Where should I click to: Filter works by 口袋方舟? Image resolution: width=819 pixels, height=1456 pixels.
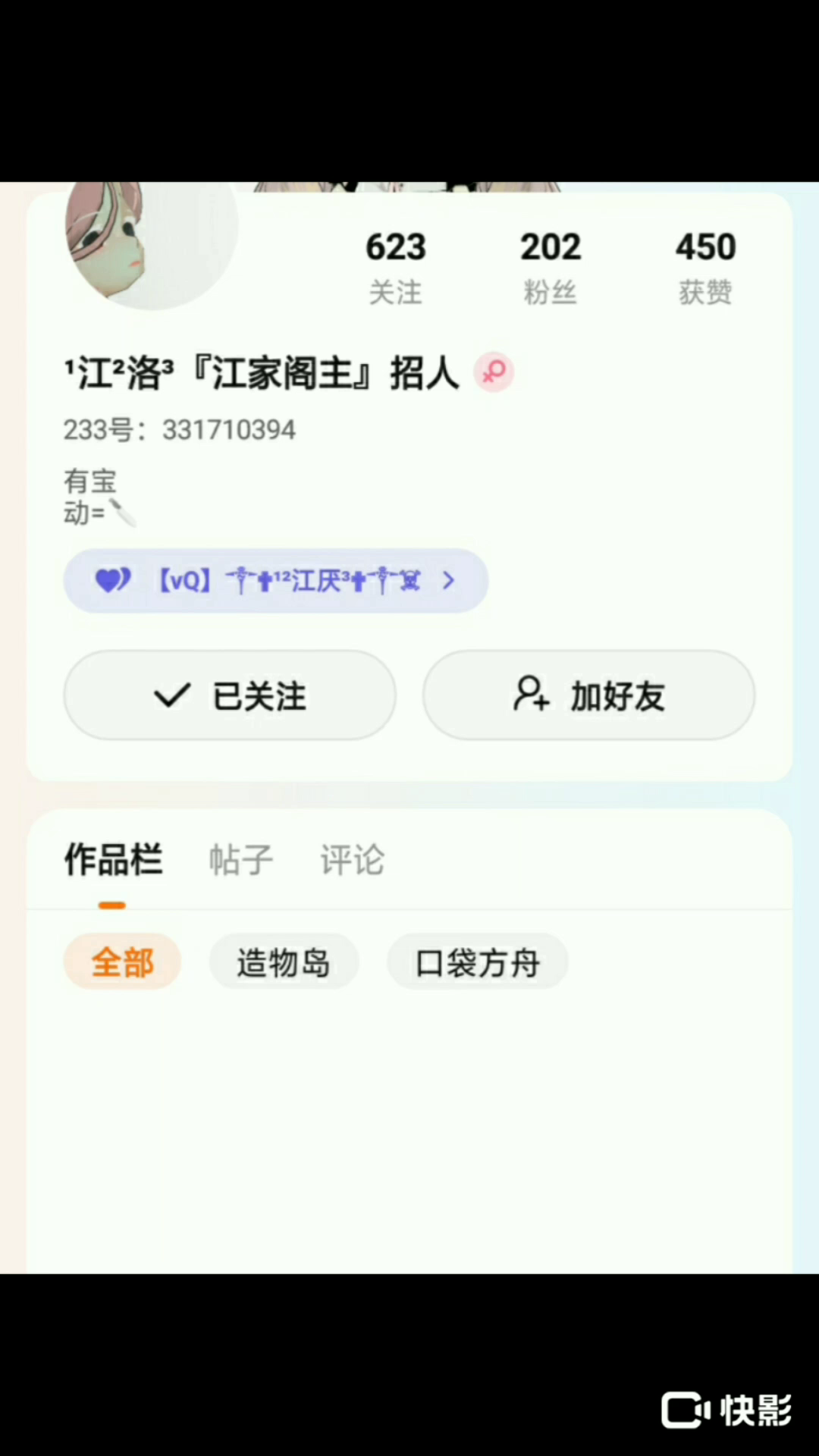[477, 962]
